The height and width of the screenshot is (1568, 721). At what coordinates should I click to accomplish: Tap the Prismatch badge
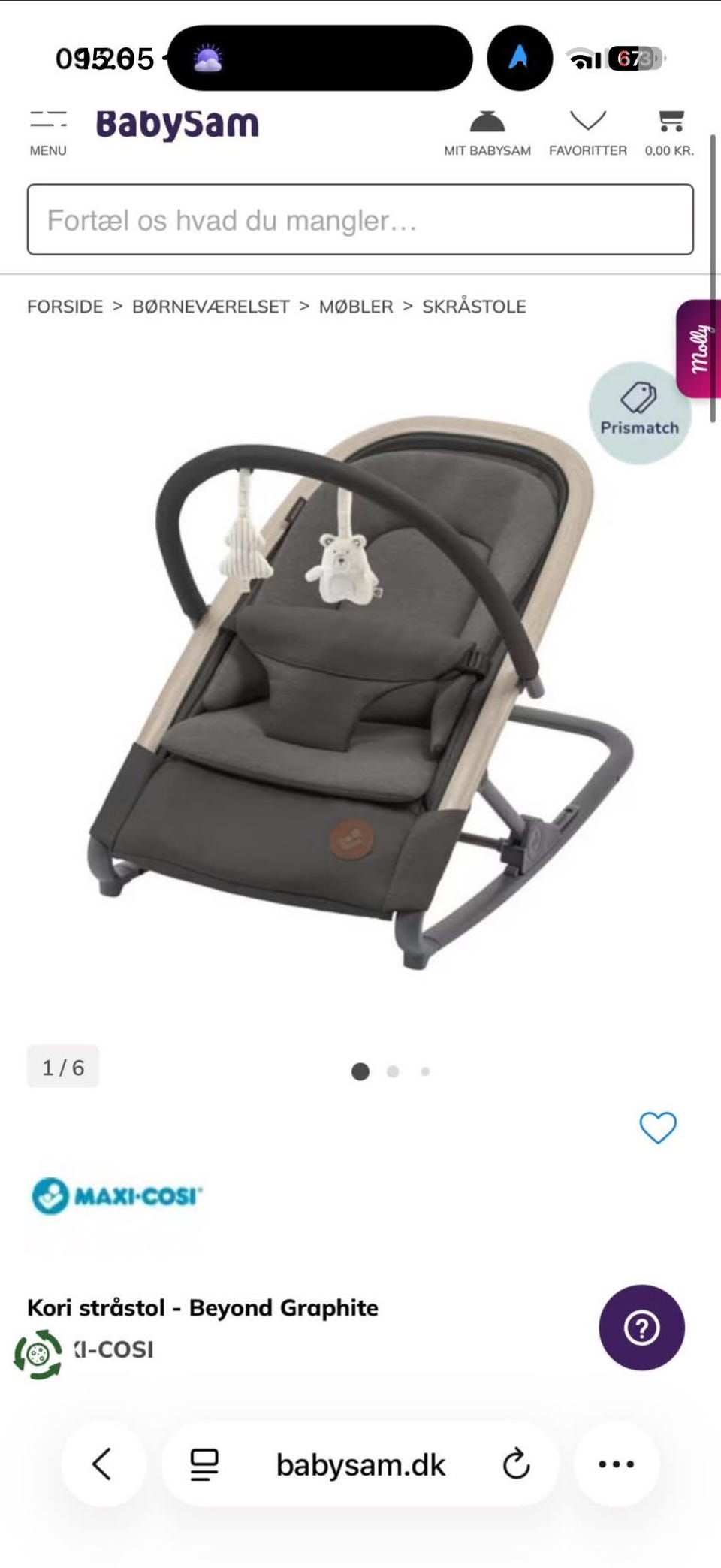point(639,412)
